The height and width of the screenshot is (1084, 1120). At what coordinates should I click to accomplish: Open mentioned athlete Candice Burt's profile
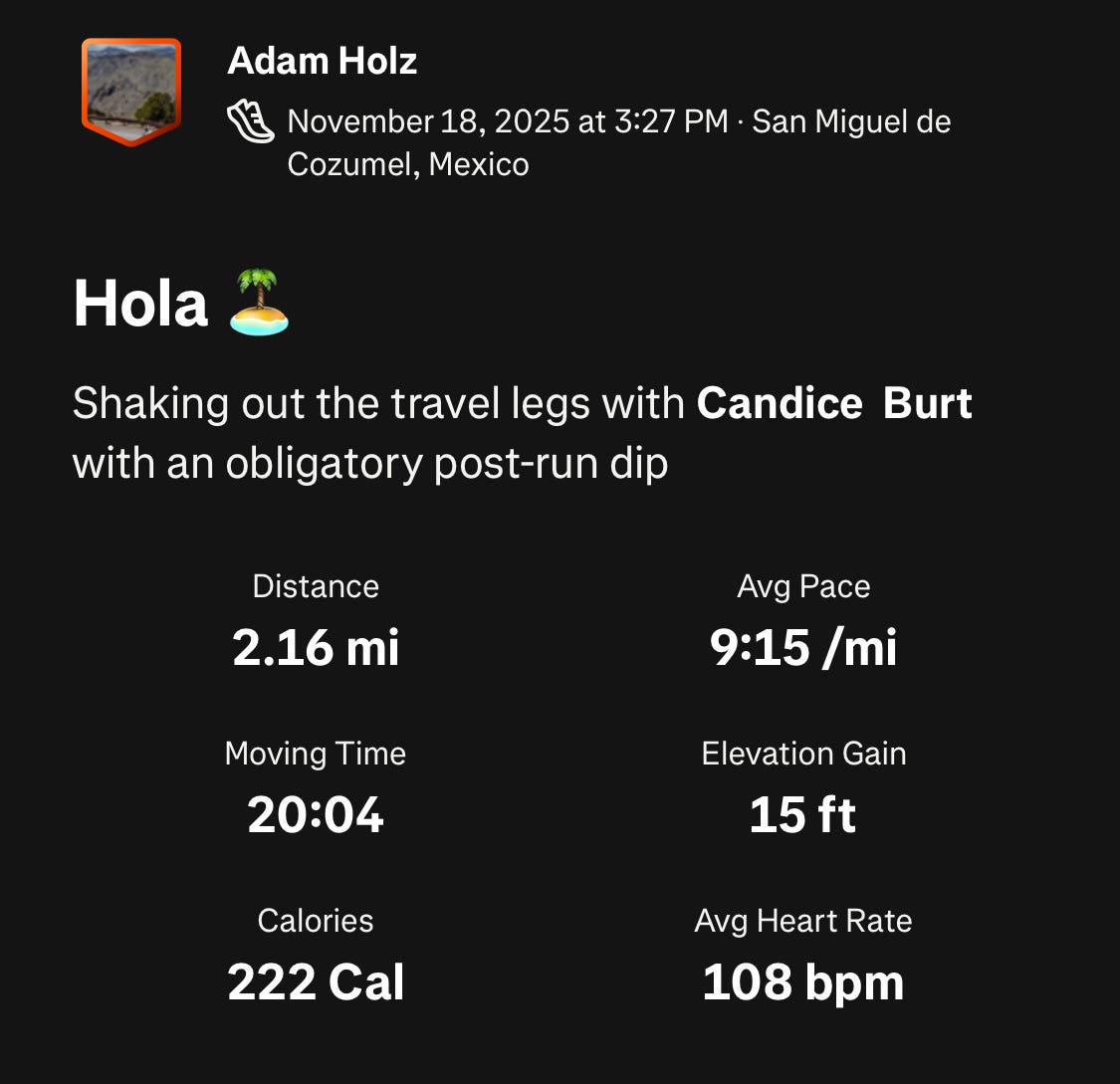pyautogui.click(x=834, y=403)
